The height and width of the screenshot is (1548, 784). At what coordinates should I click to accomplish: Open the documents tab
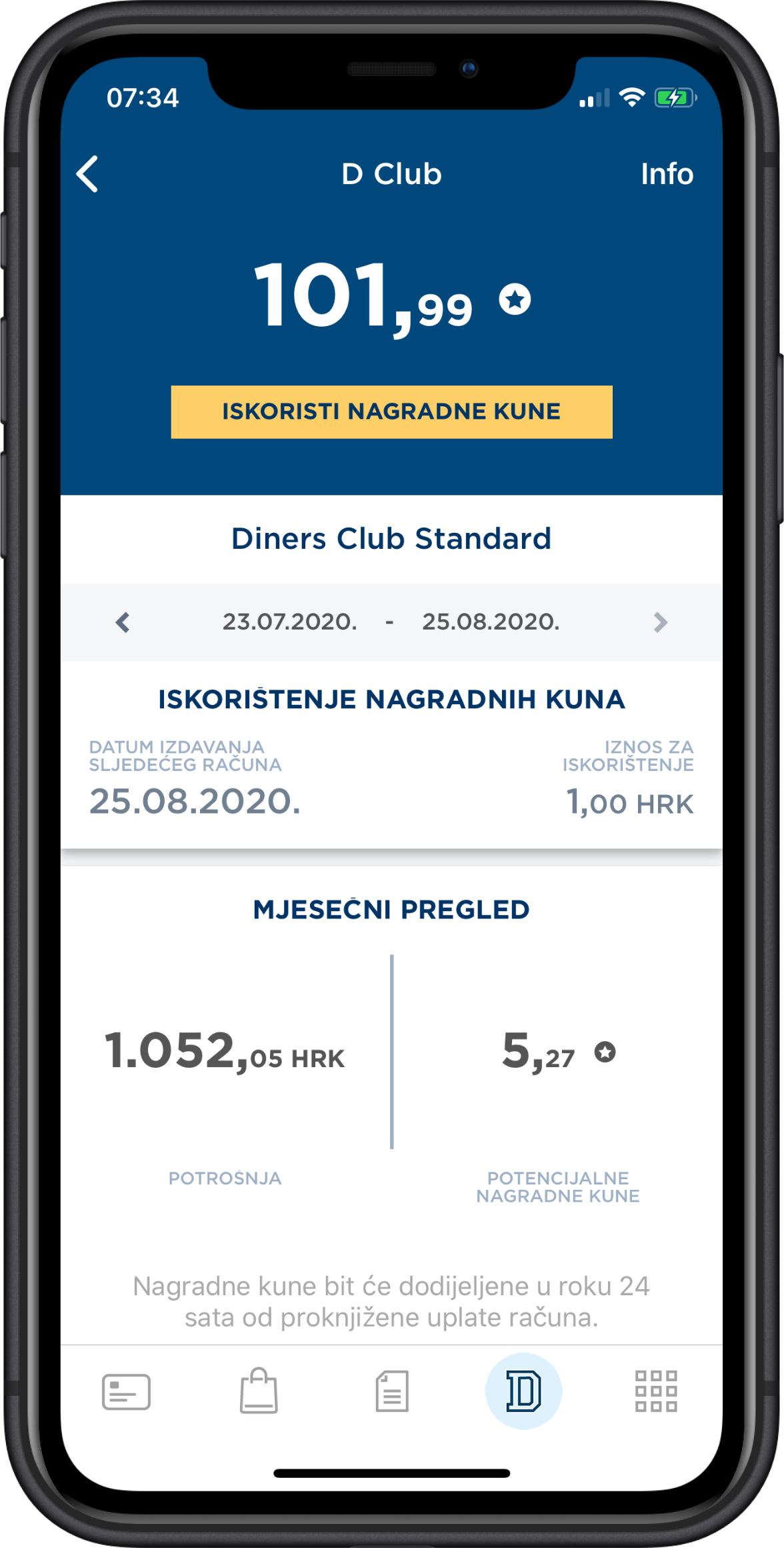pyautogui.click(x=392, y=1391)
